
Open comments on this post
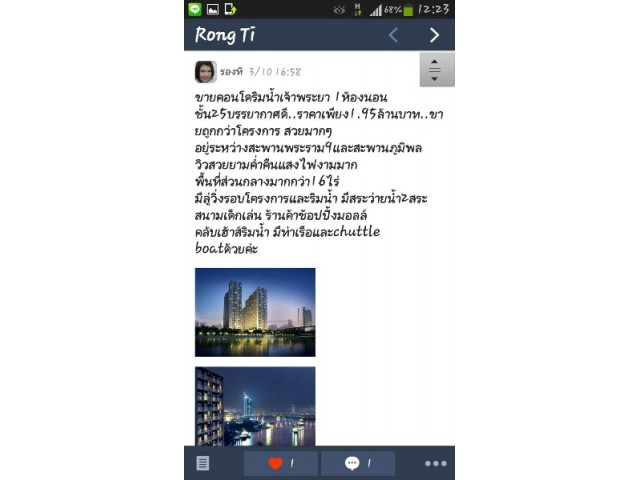click(357, 463)
